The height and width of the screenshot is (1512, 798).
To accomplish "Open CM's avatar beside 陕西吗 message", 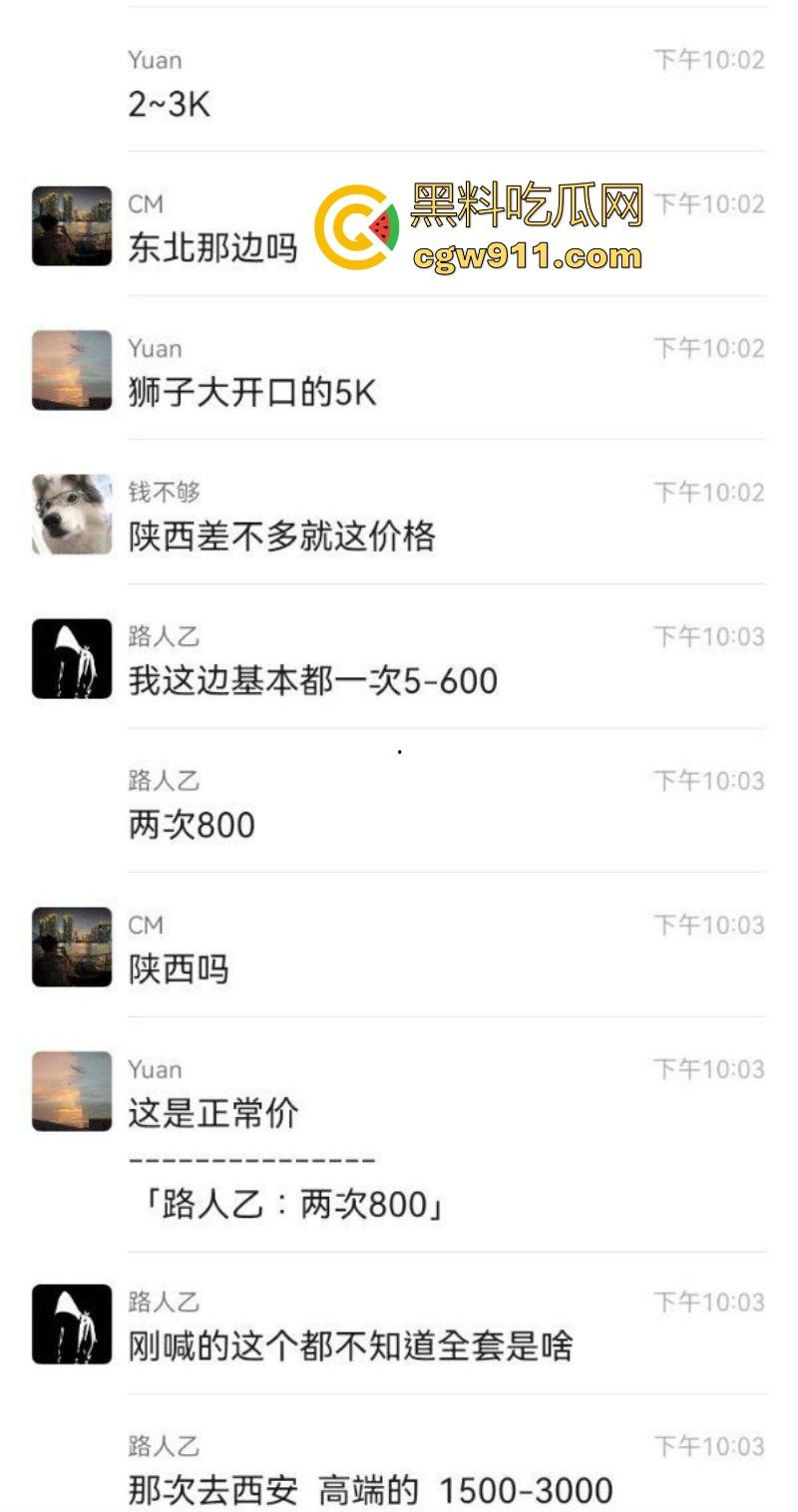I will click(71, 946).
